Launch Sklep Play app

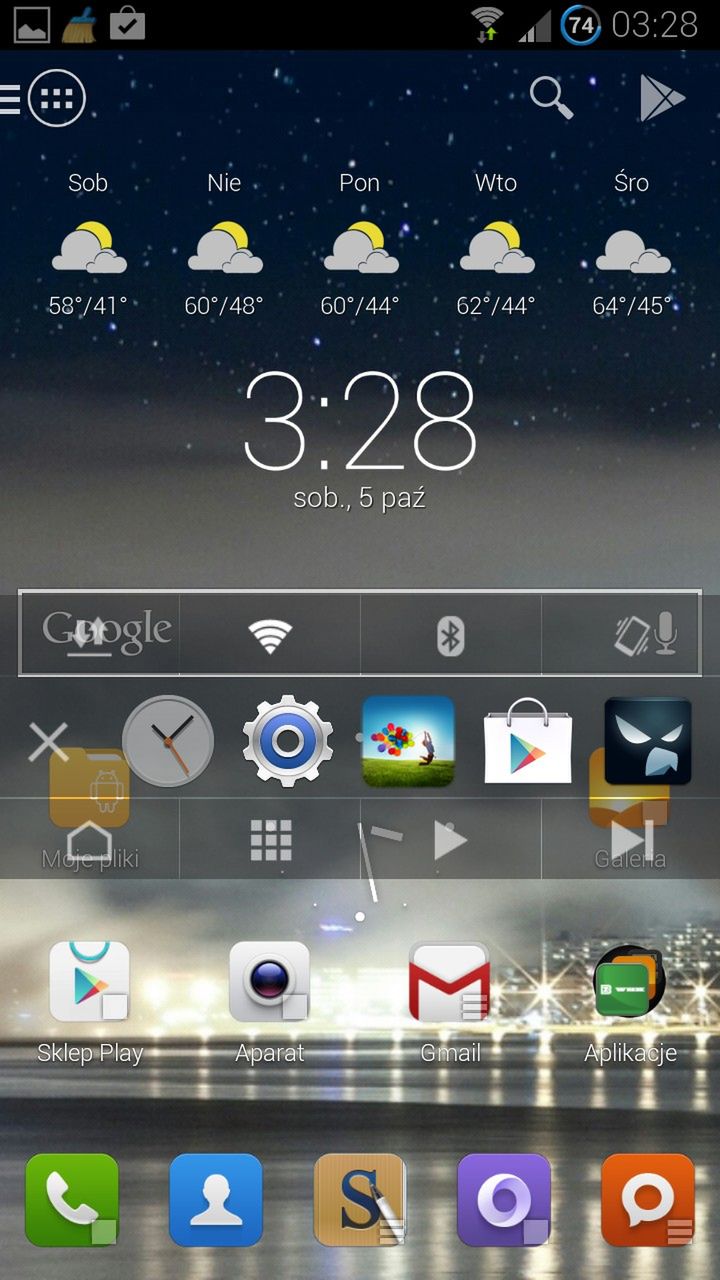[x=90, y=983]
